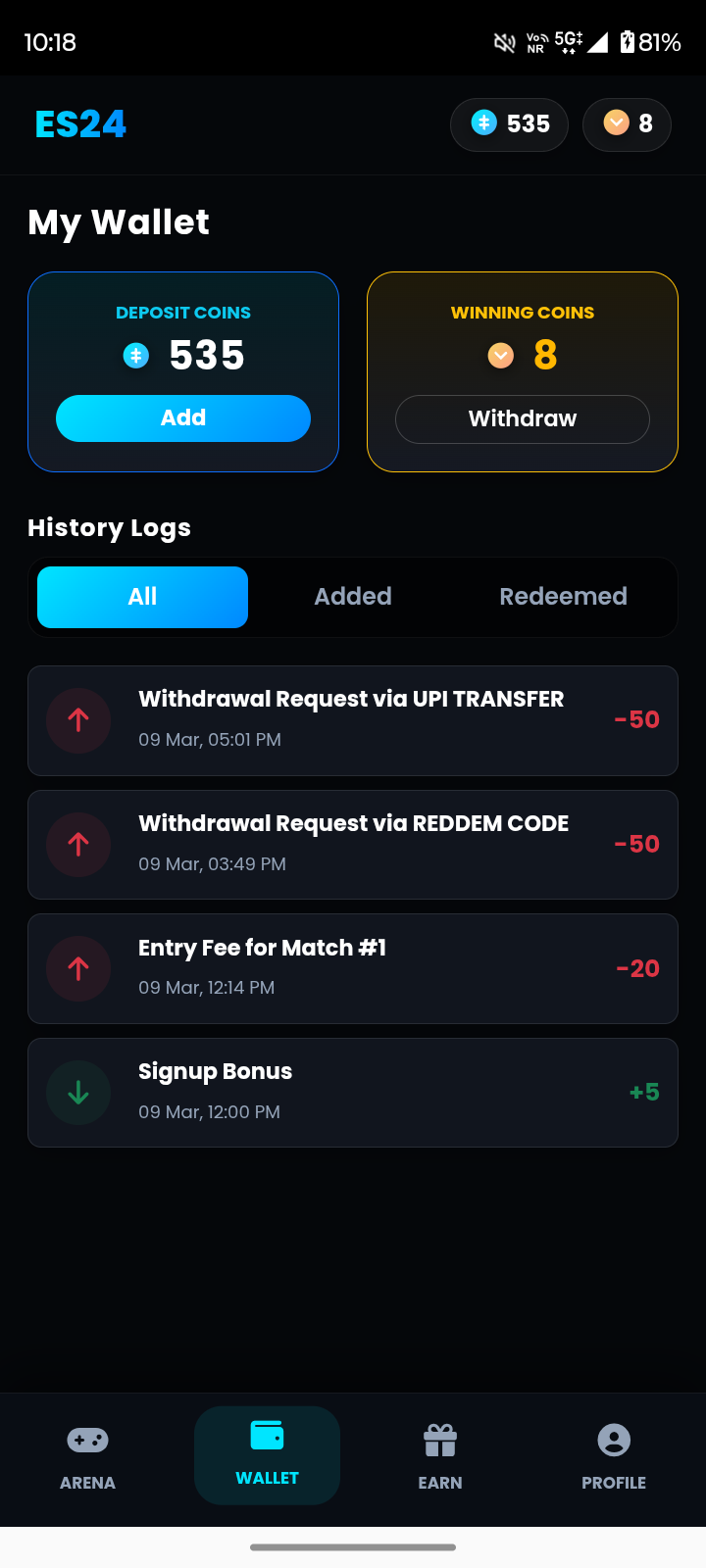
Task: Click the red arrow icon on REDDEM CODE entry
Action: [78, 844]
